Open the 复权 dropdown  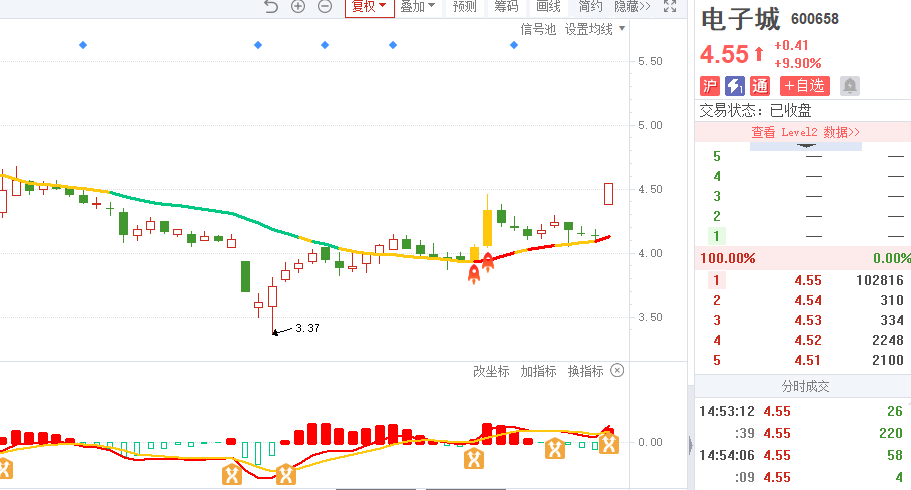[368, 6]
